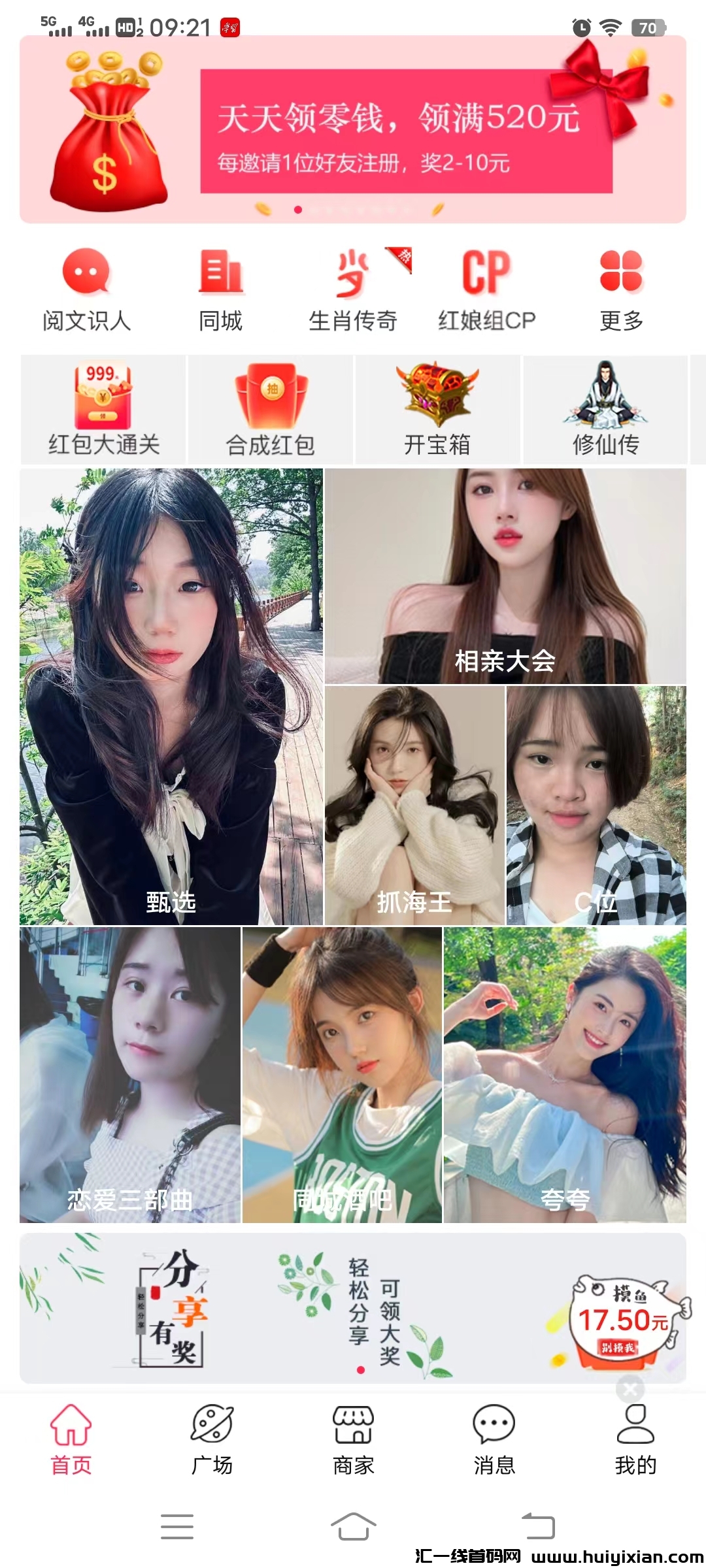Tap 开宝箱 treasure chest
The height and width of the screenshot is (1568, 706).
click(437, 410)
